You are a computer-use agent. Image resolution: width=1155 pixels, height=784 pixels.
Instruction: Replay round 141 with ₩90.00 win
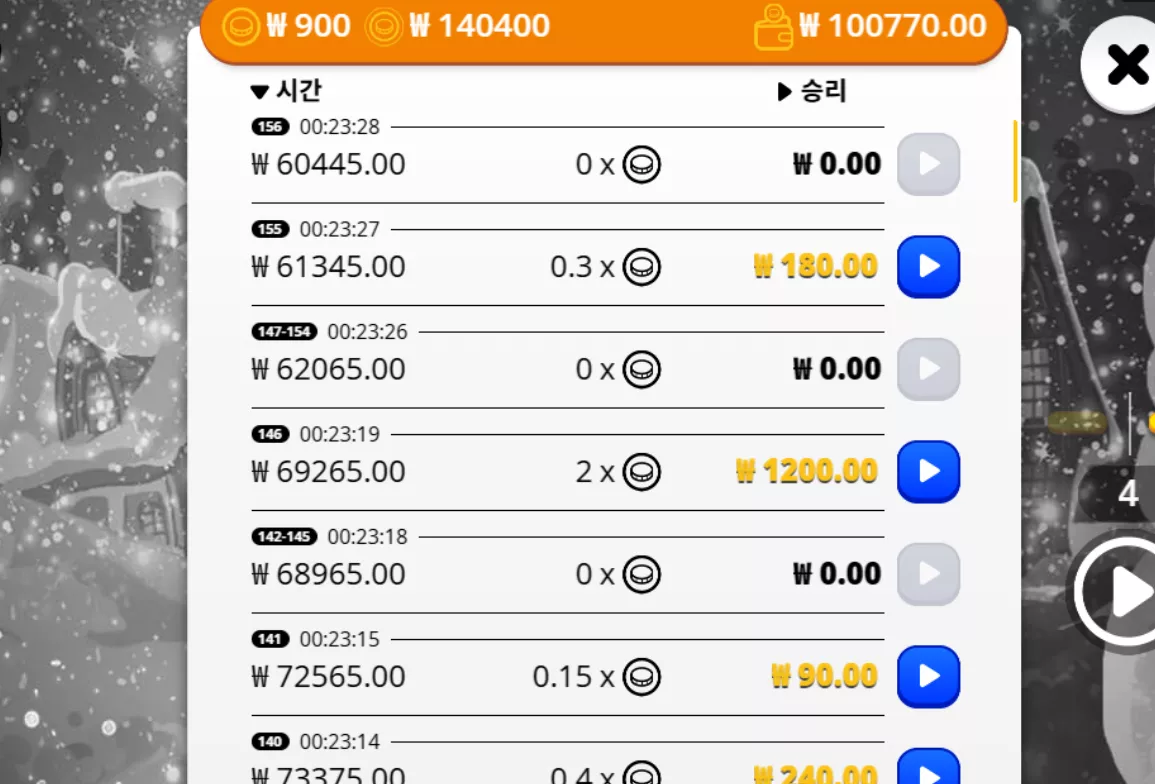tap(928, 676)
